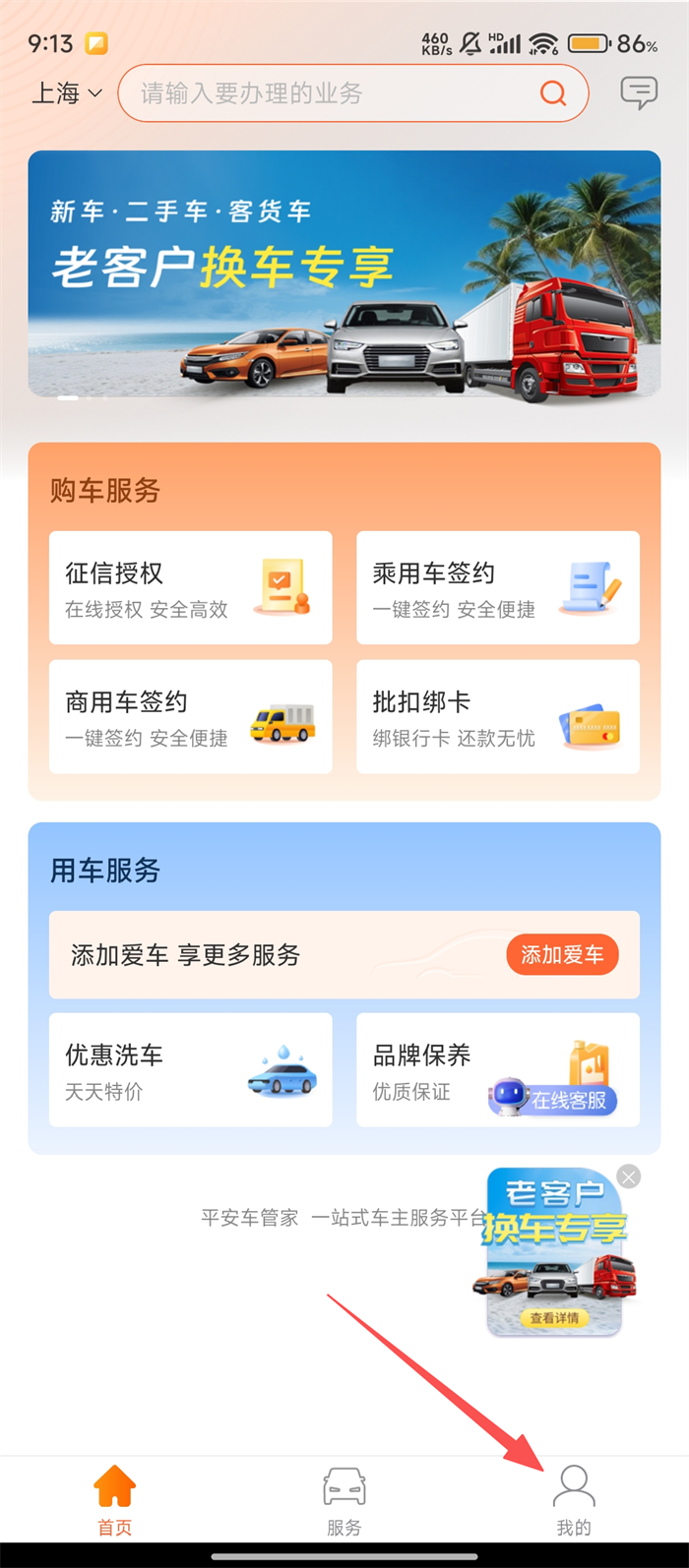Open the 上海 city selector dropdown

(x=67, y=93)
